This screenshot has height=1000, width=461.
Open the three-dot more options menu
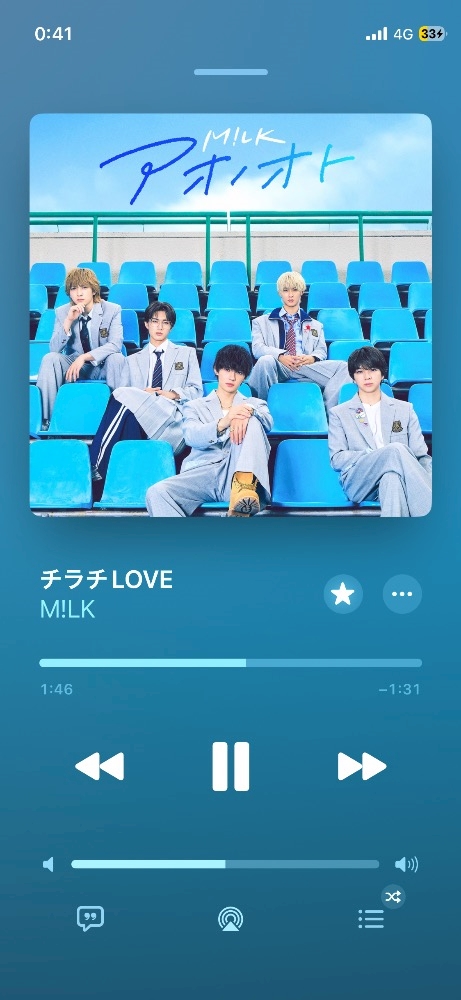402,594
